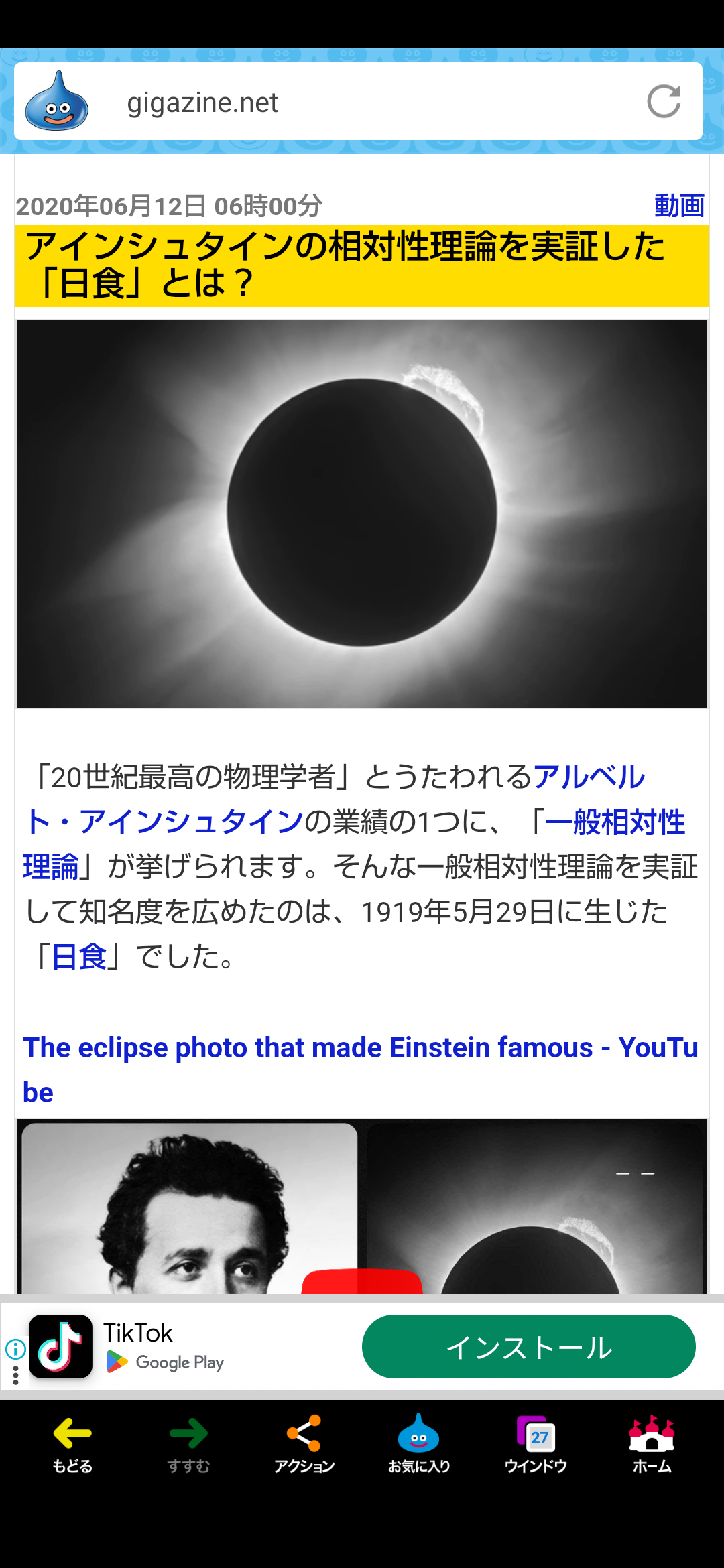Image resolution: width=724 pixels, height=1568 pixels.
Task: Tap the slime icon beside the address bar
Action: tap(57, 101)
